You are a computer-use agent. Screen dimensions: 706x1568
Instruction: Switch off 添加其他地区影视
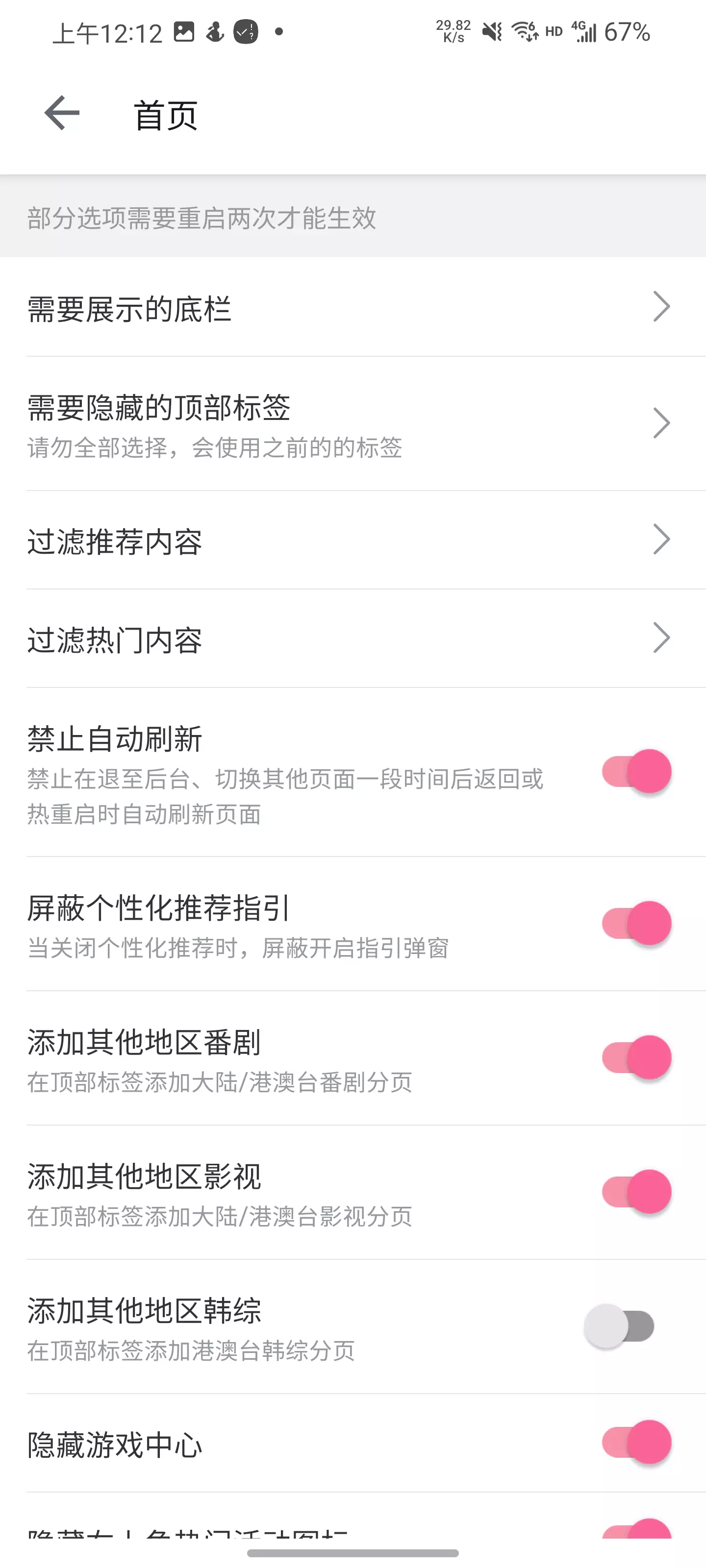(636, 1192)
